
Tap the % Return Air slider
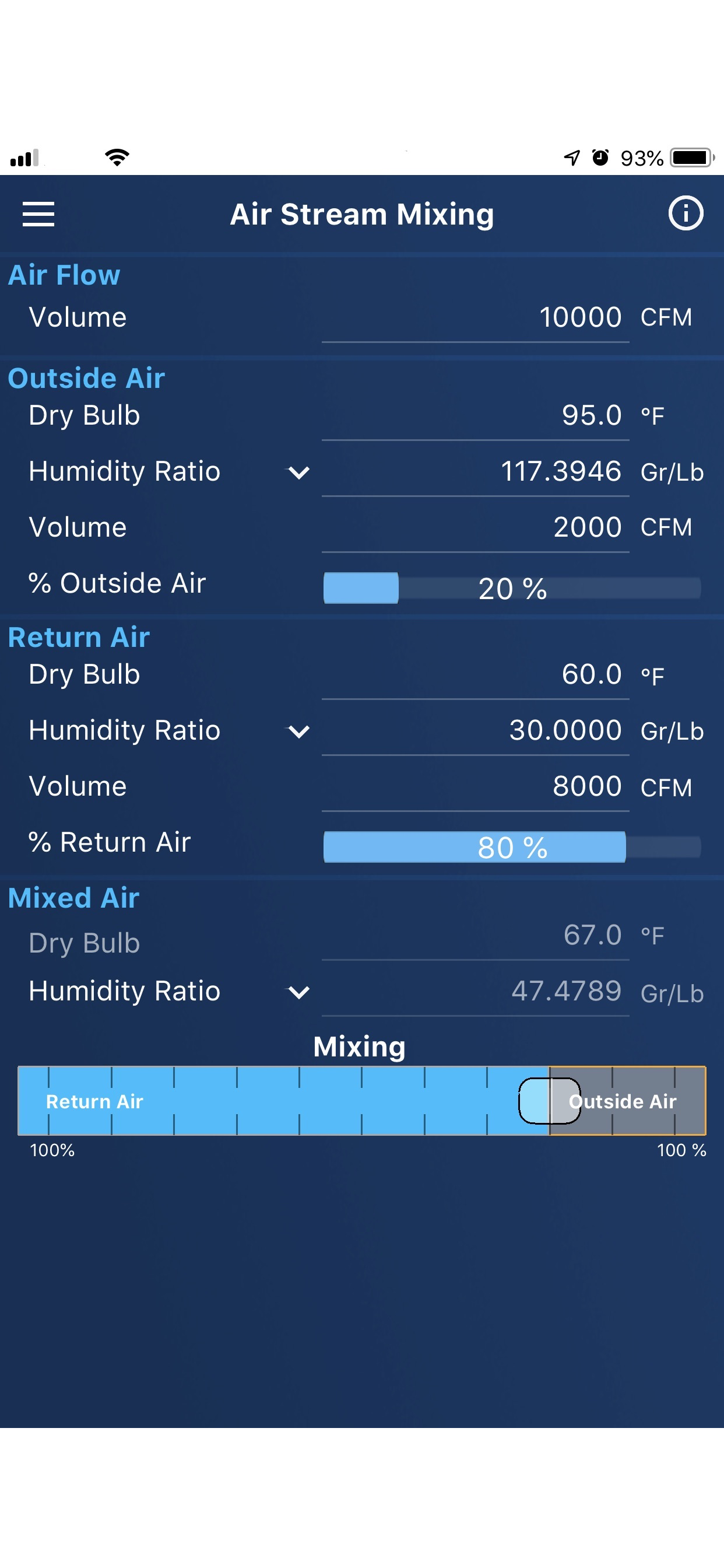pyautogui.click(x=512, y=846)
